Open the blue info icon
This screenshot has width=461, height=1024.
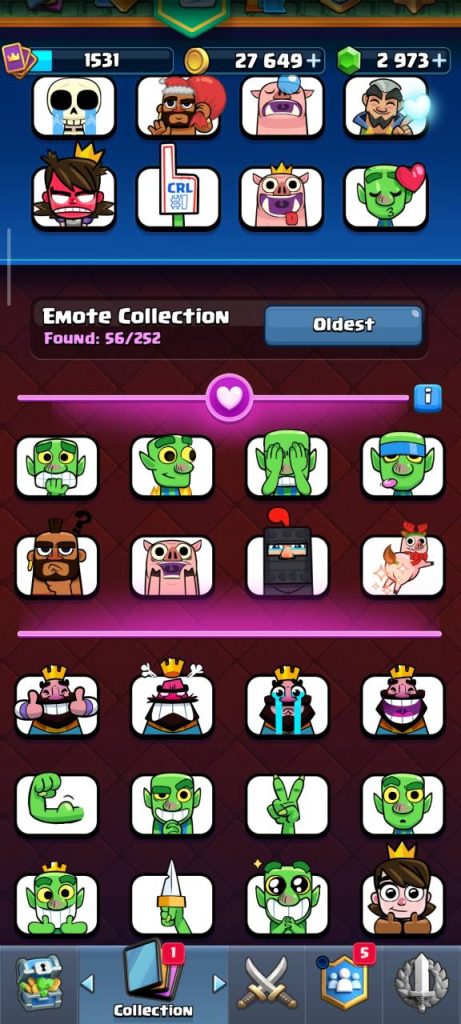[428, 398]
